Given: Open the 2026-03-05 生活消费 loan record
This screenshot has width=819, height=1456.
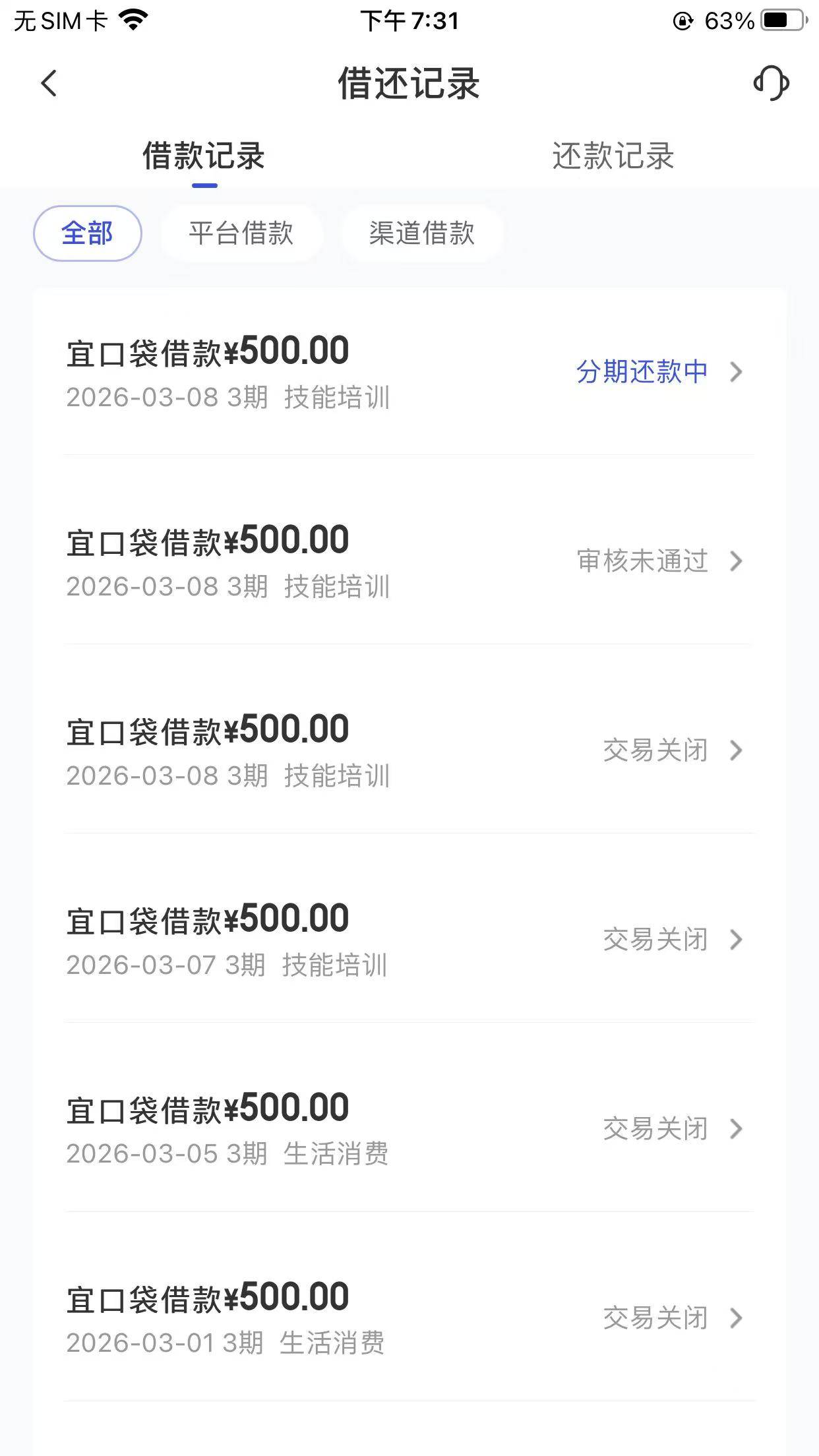Looking at the screenshot, I should [409, 1129].
